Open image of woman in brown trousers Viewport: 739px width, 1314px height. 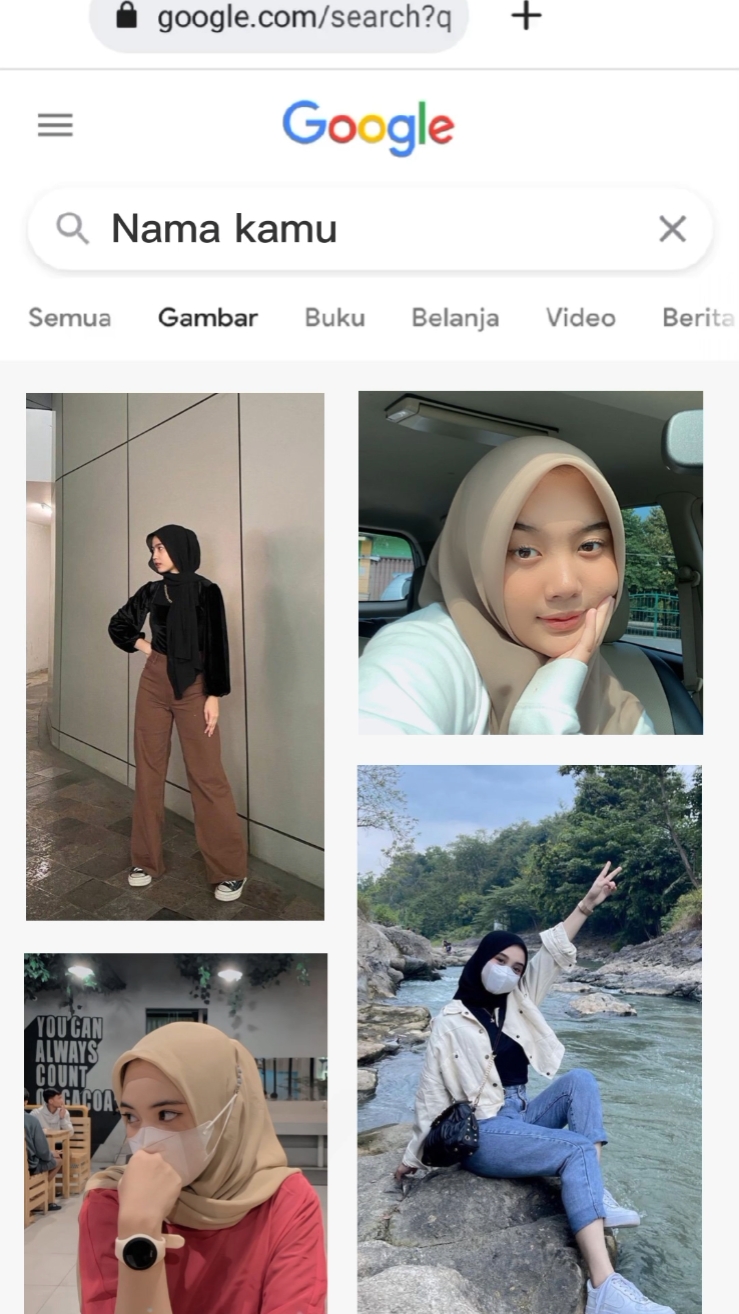(x=175, y=656)
